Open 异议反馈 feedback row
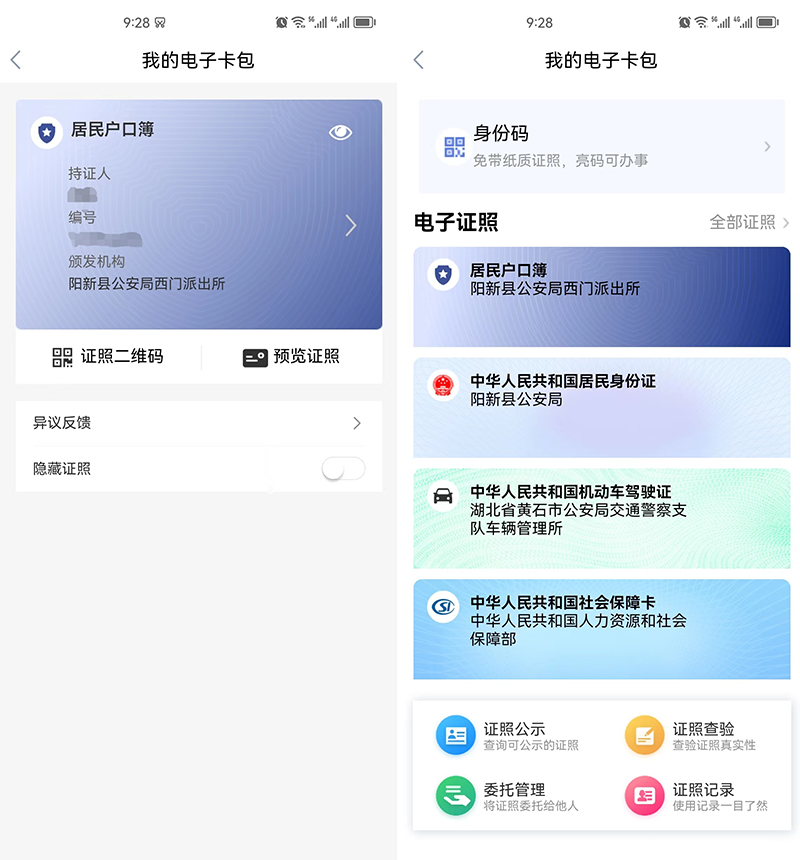 coord(198,423)
